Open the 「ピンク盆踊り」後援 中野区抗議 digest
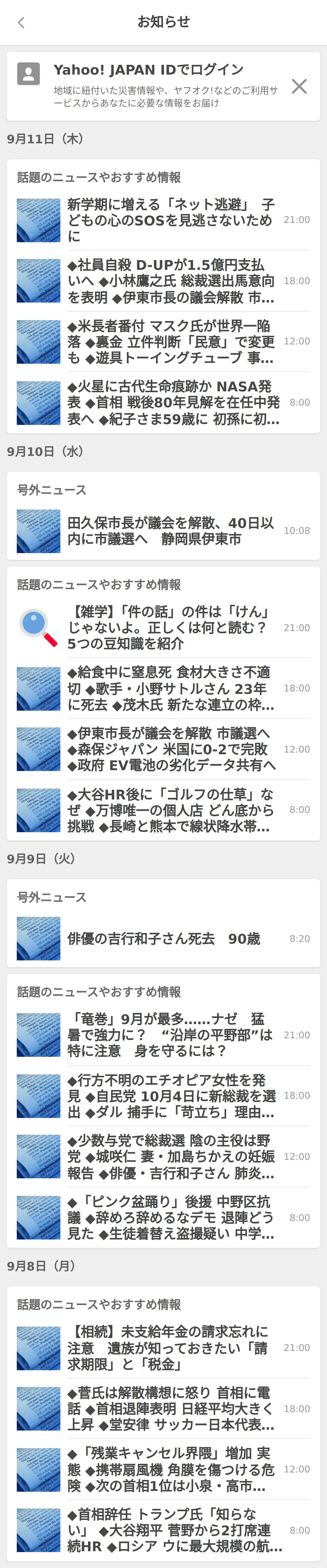This screenshot has height=1568, width=327. pos(170,1217)
